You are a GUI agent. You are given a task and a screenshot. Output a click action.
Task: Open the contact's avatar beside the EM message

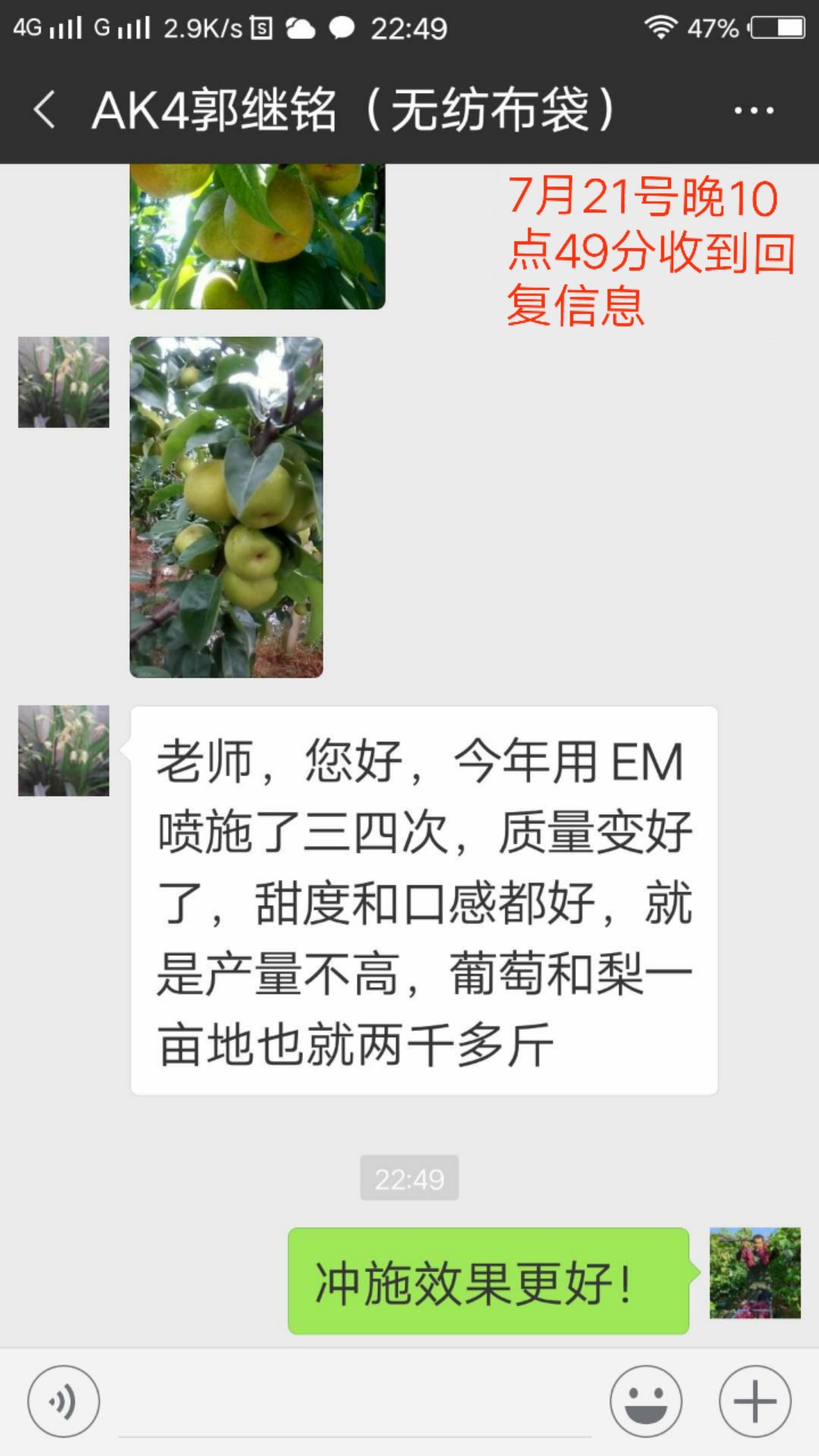click(x=64, y=751)
